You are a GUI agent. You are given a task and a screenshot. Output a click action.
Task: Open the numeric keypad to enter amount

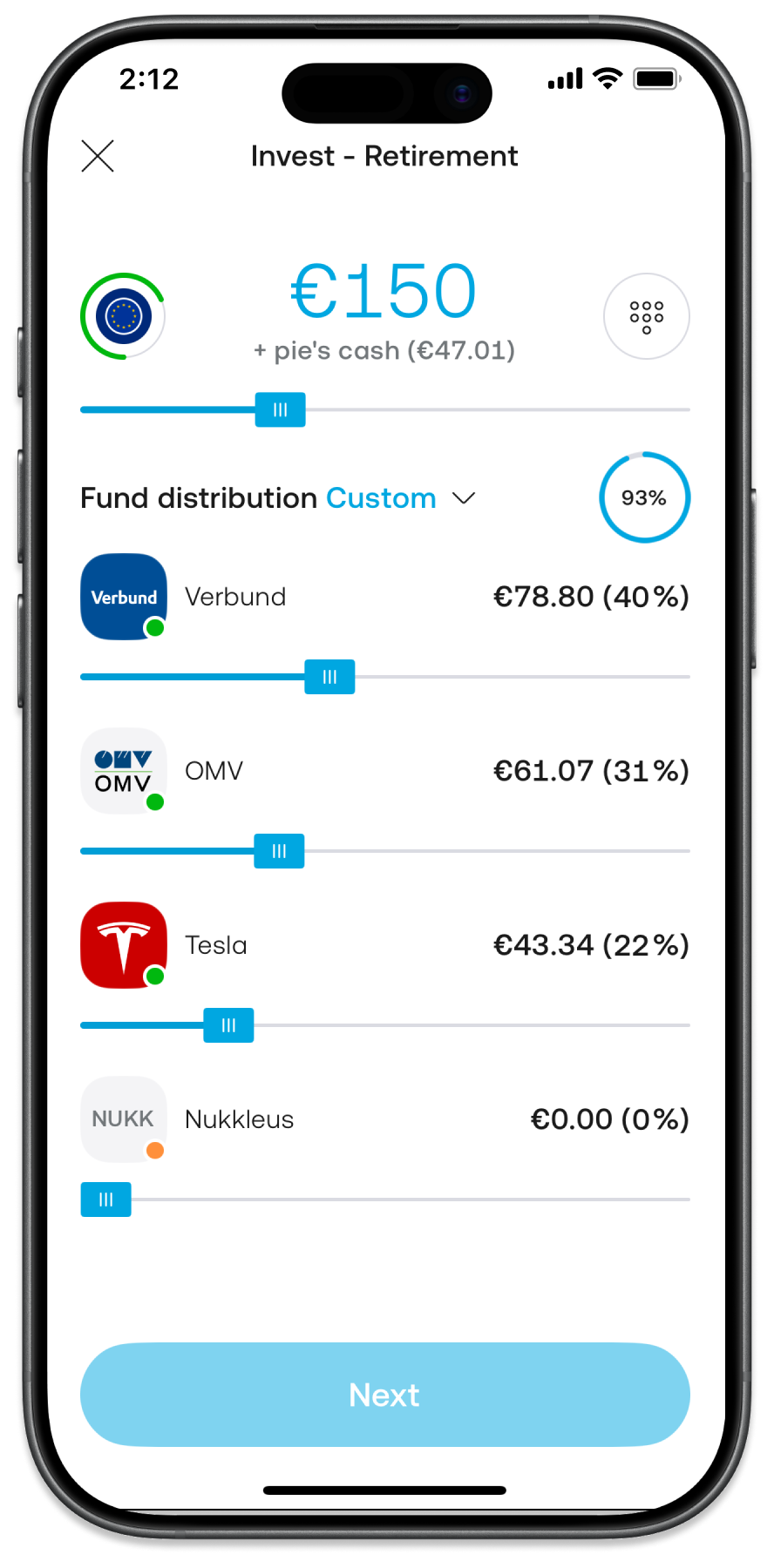[x=646, y=316]
